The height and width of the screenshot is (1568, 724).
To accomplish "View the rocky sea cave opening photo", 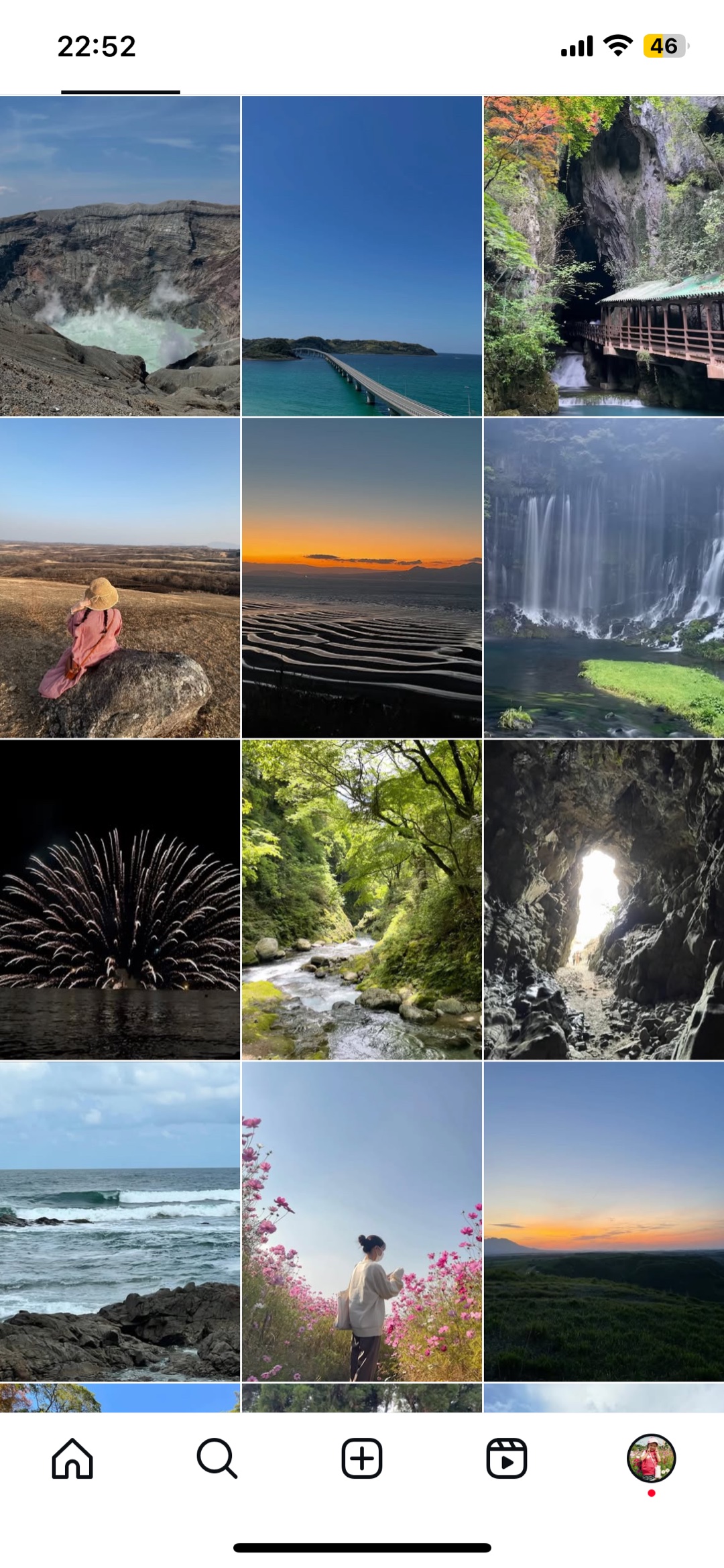I will coord(603,900).
